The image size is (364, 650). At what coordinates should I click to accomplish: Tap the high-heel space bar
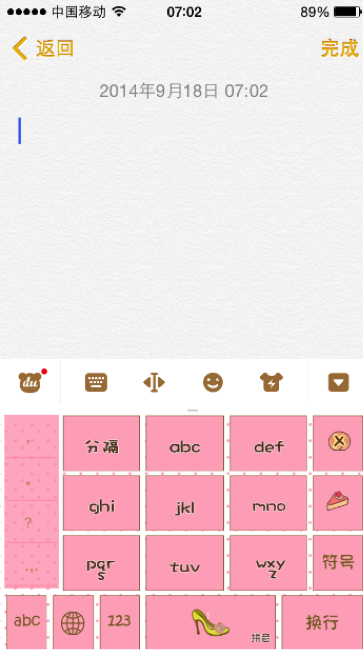[210, 622]
